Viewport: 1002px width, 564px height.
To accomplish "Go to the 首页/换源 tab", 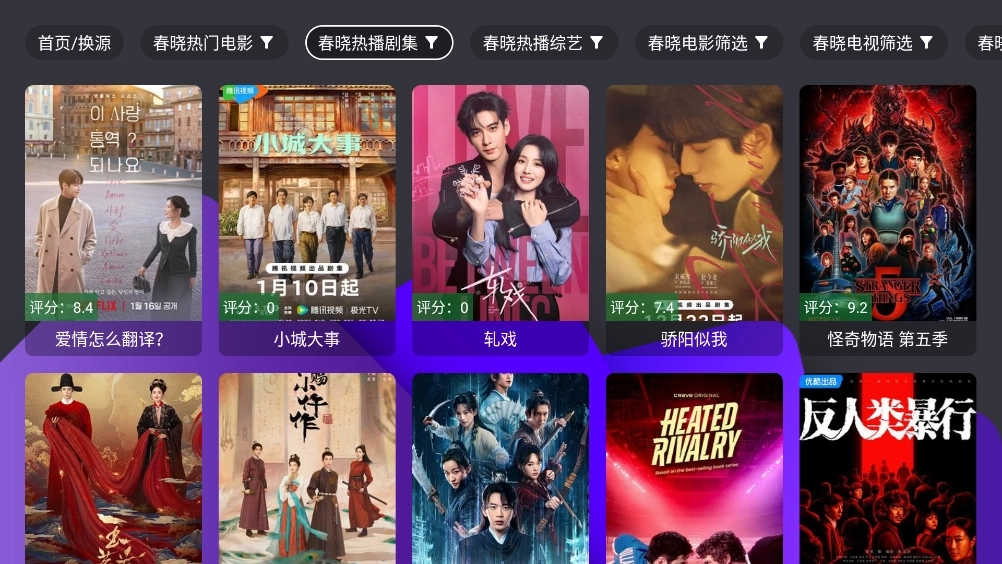I will pos(74,43).
